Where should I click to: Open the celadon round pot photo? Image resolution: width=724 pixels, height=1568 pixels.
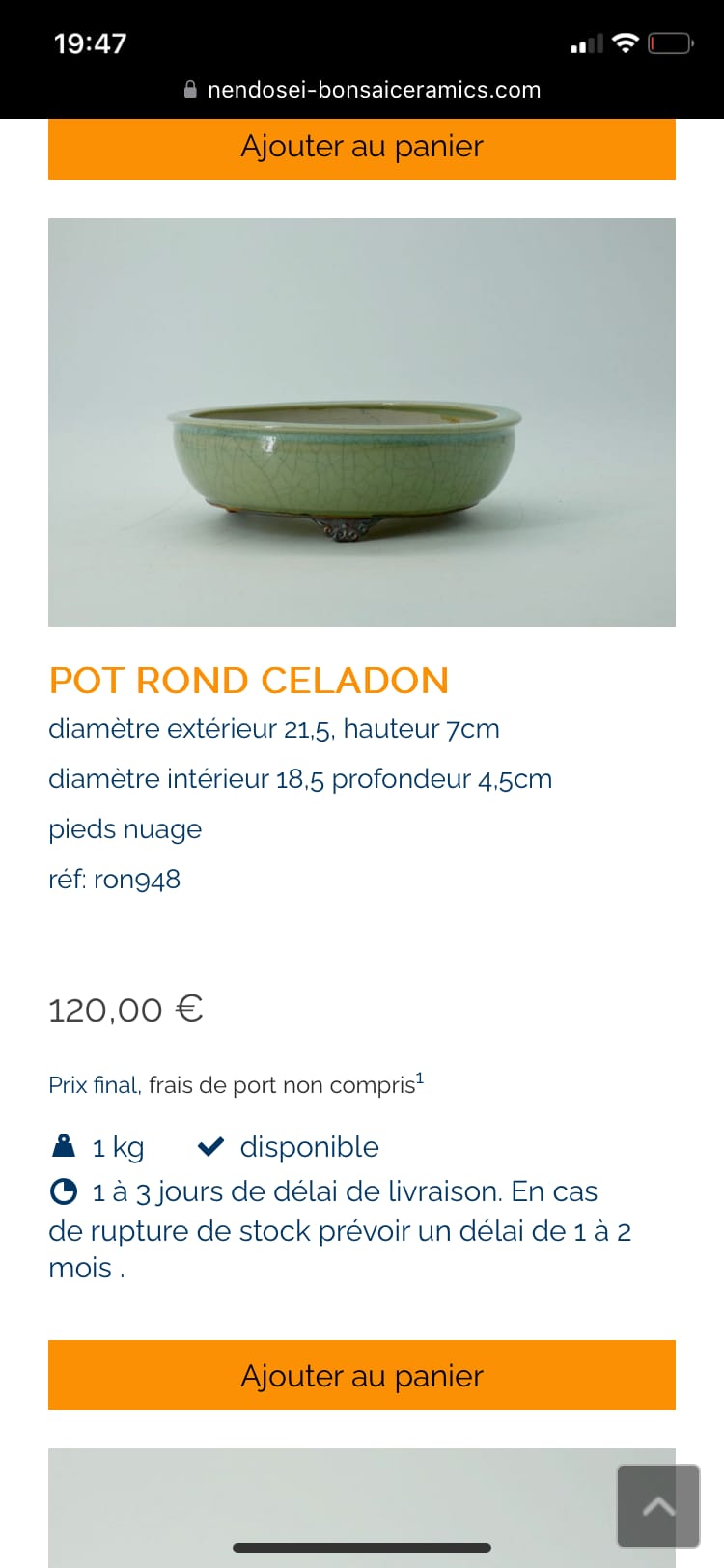[362, 422]
